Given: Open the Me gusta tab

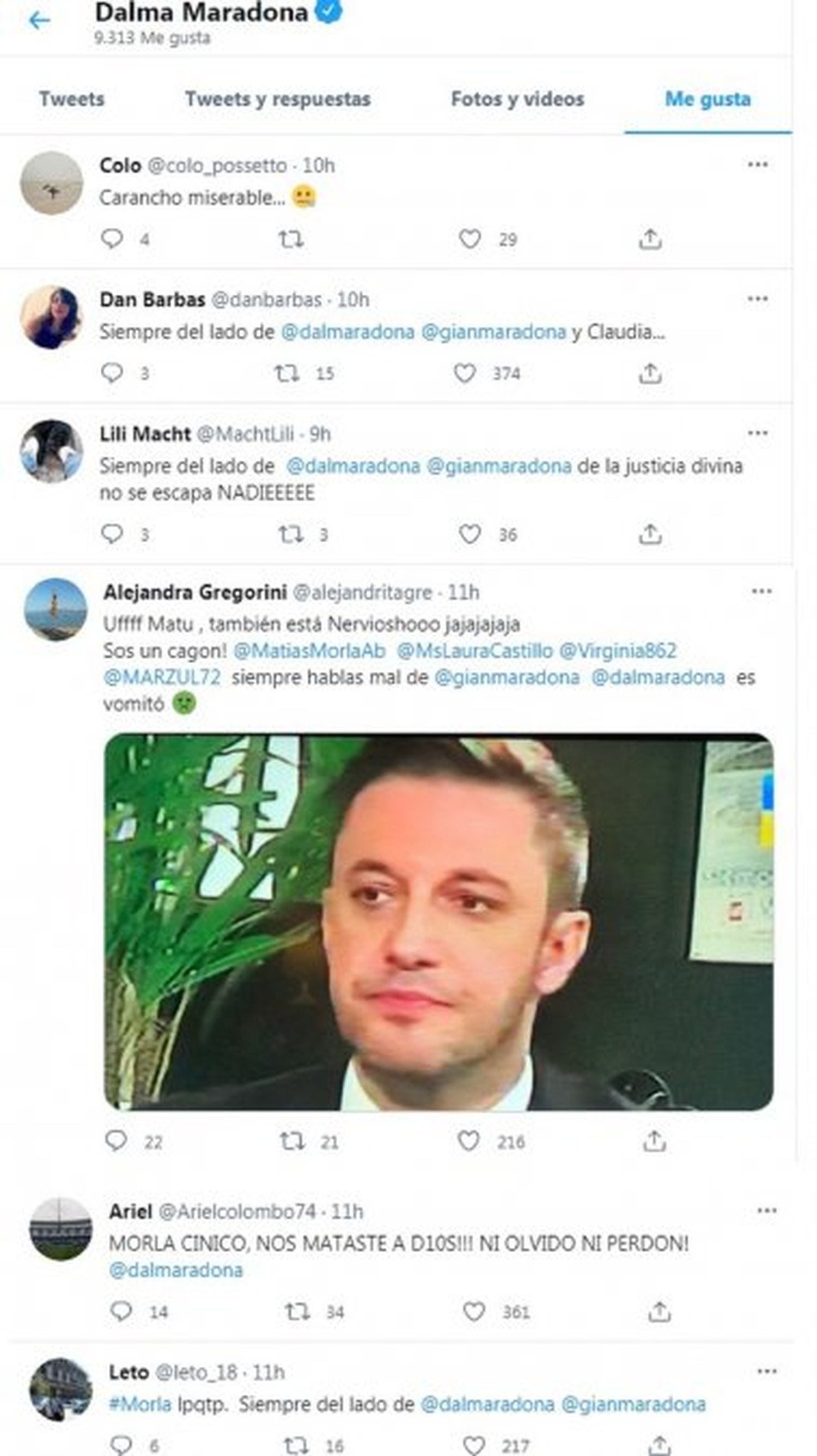Looking at the screenshot, I should pyautogui.click(x=708, y=99).
